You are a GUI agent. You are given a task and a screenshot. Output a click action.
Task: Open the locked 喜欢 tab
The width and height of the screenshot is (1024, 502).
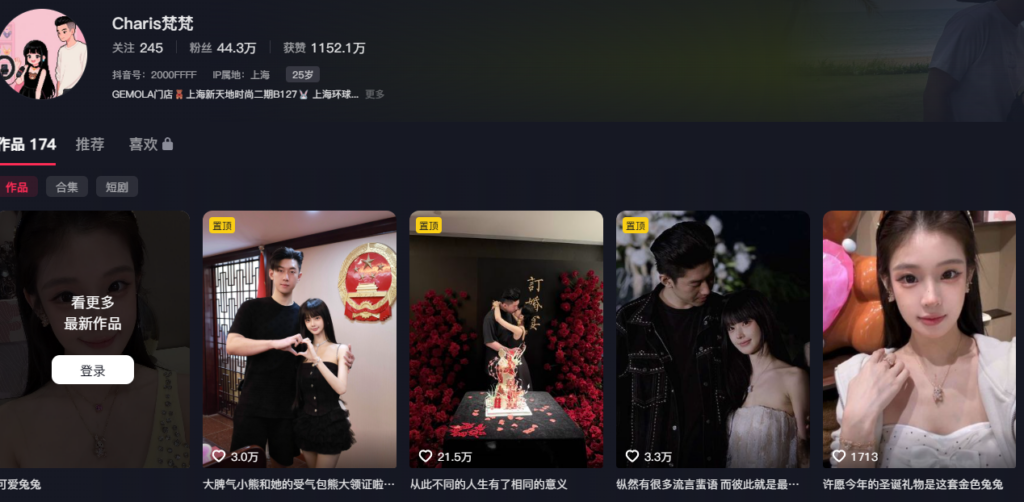pos(150,144)
